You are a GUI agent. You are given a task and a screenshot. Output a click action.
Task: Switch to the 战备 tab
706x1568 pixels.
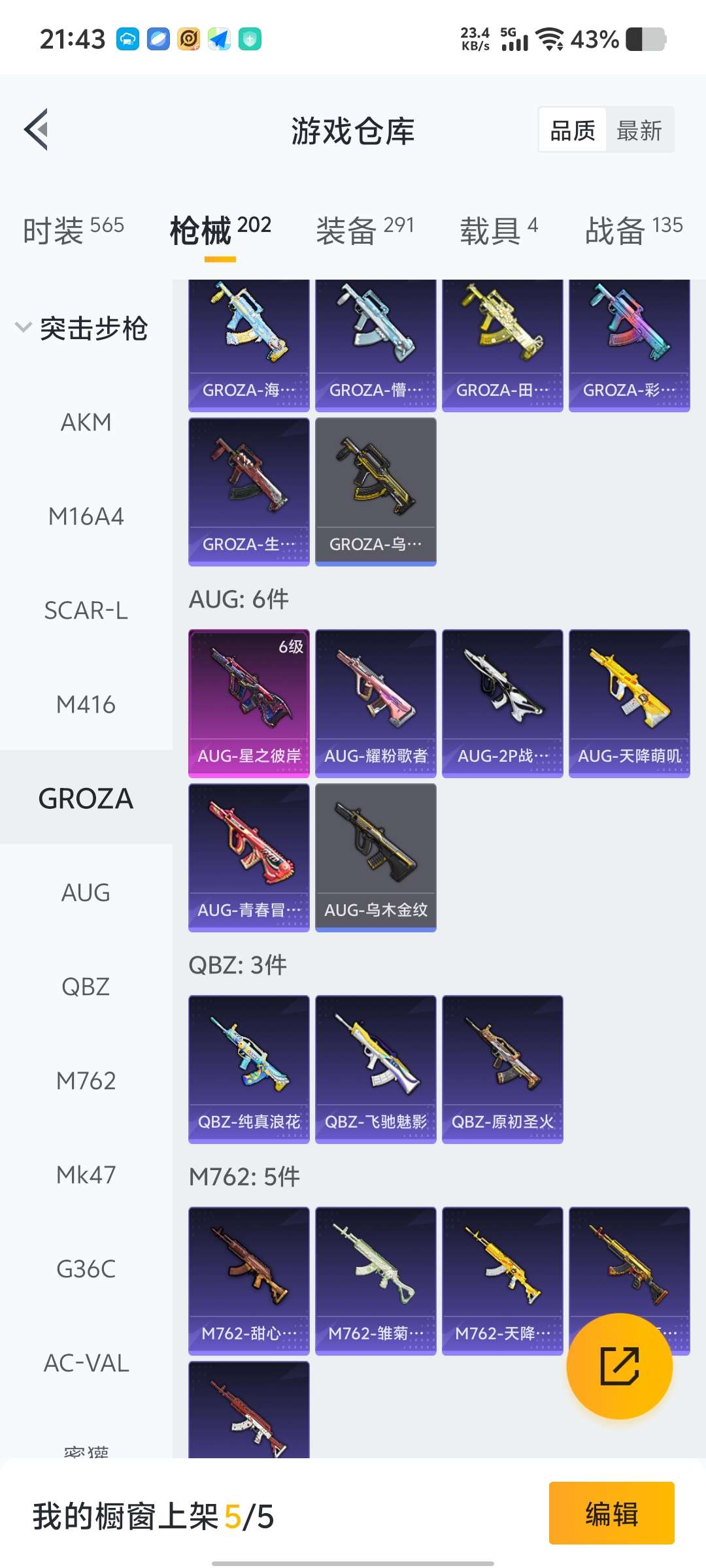(633, 230)
